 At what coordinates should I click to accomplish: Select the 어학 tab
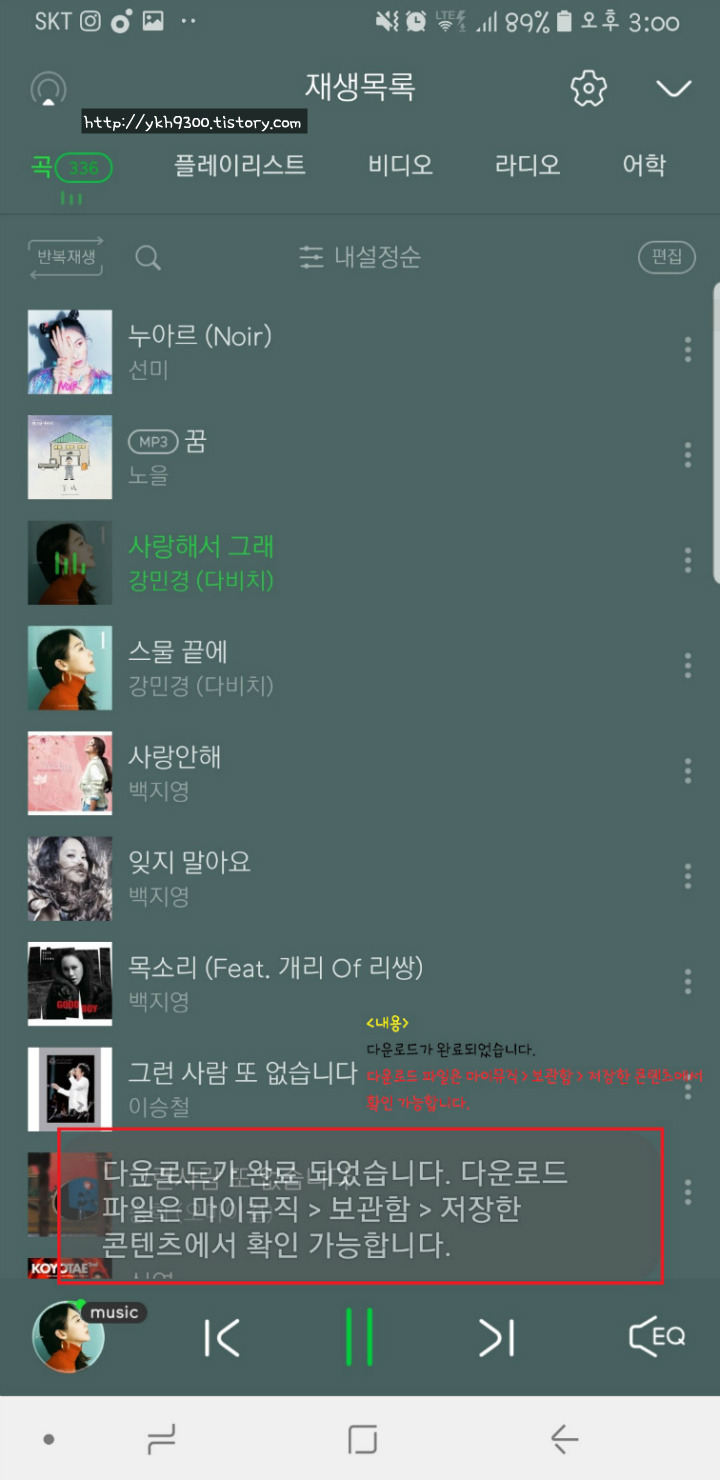[x=644, y=165]
